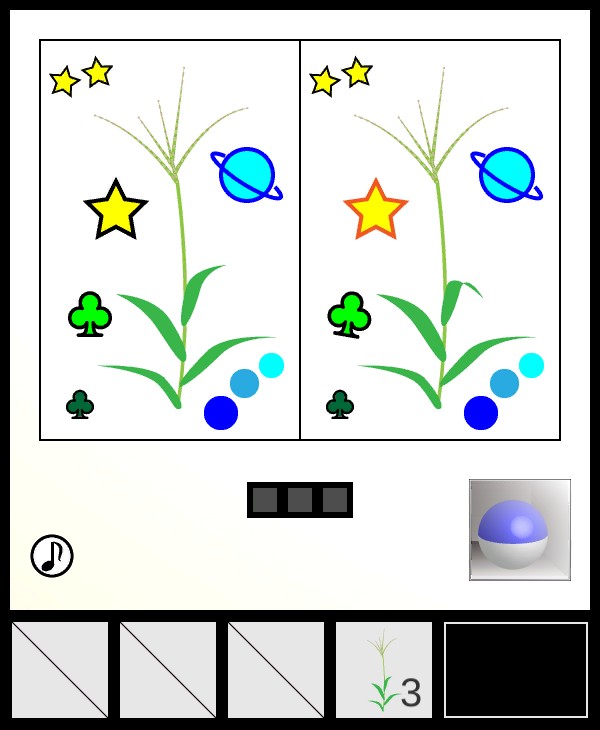Select the plant item marked 3
Viewport: 600px width, 730px height.
coord(384,670)
